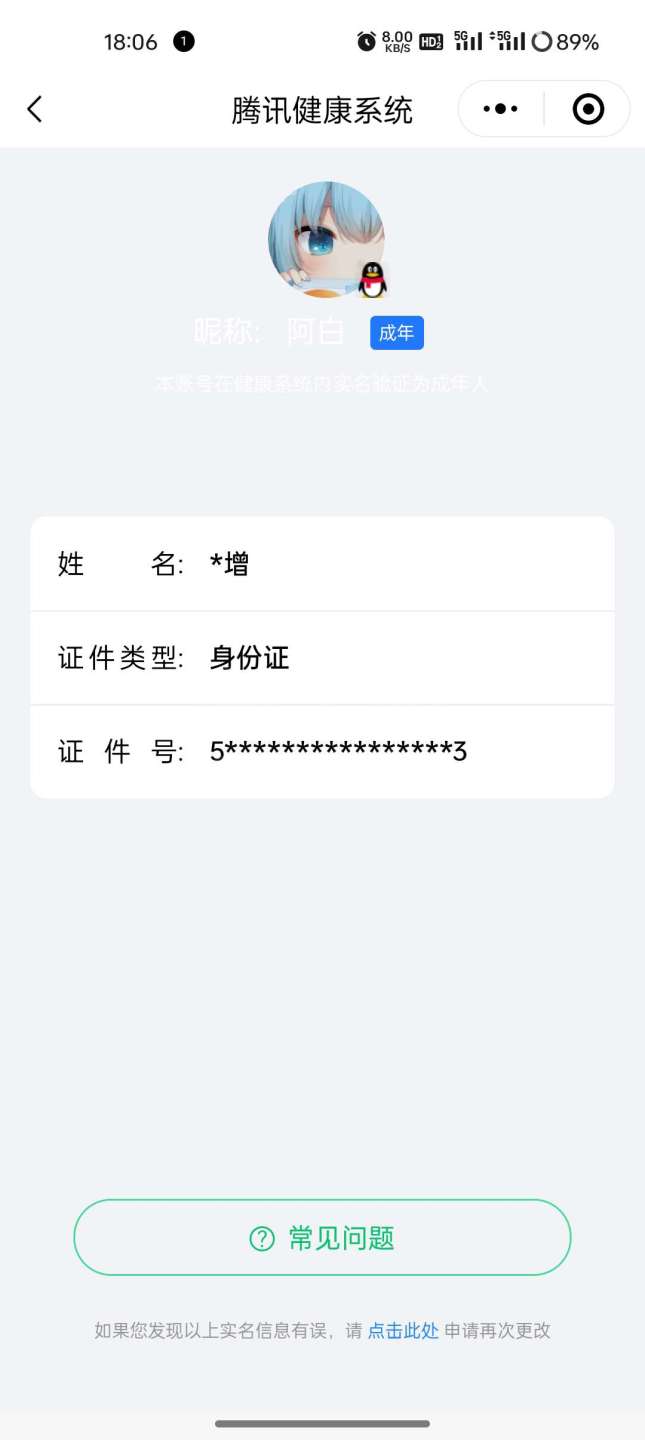Go back using the top-left arrow

(35, 109)
